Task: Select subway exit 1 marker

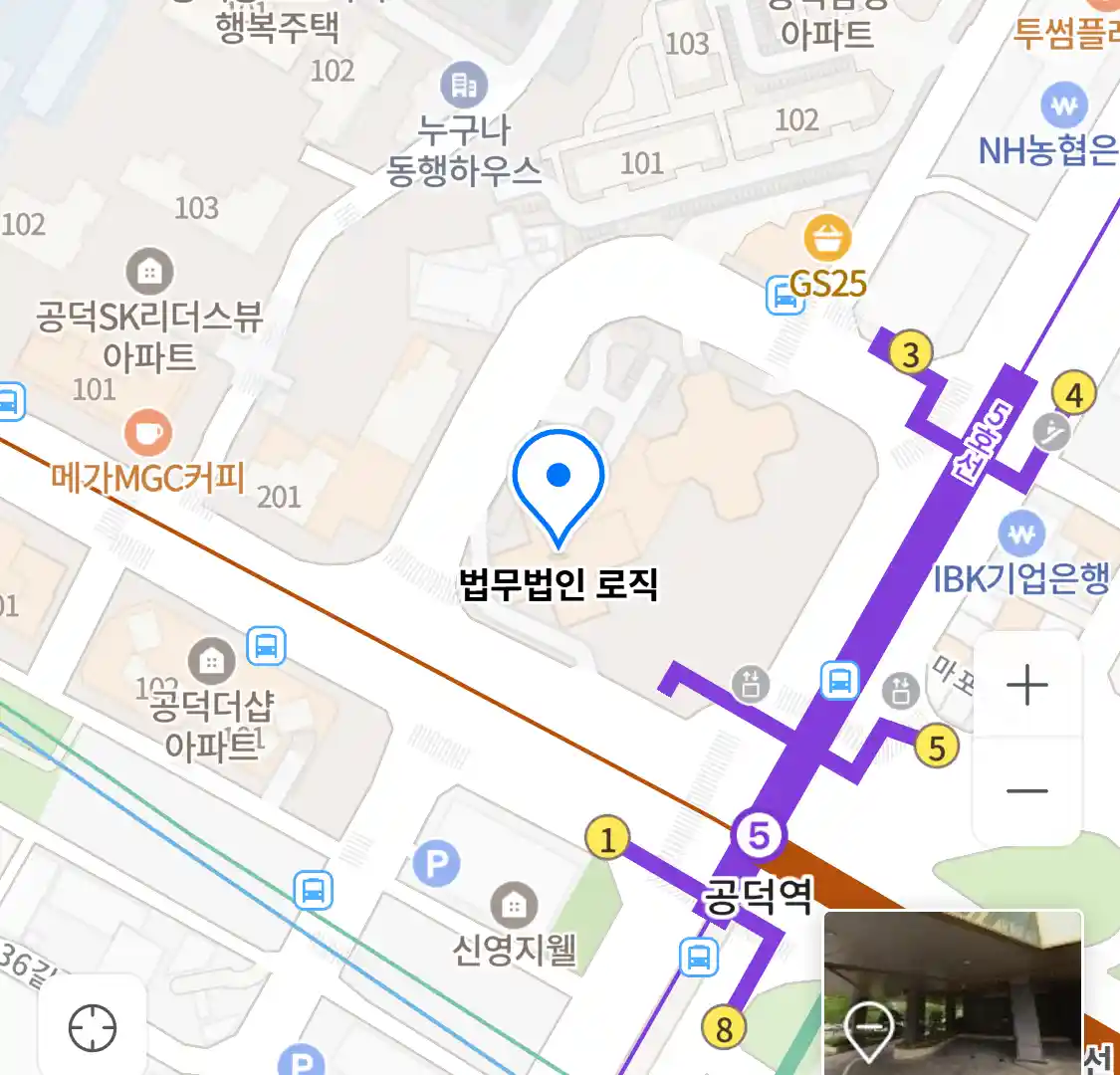Action: tap(607, 838)
